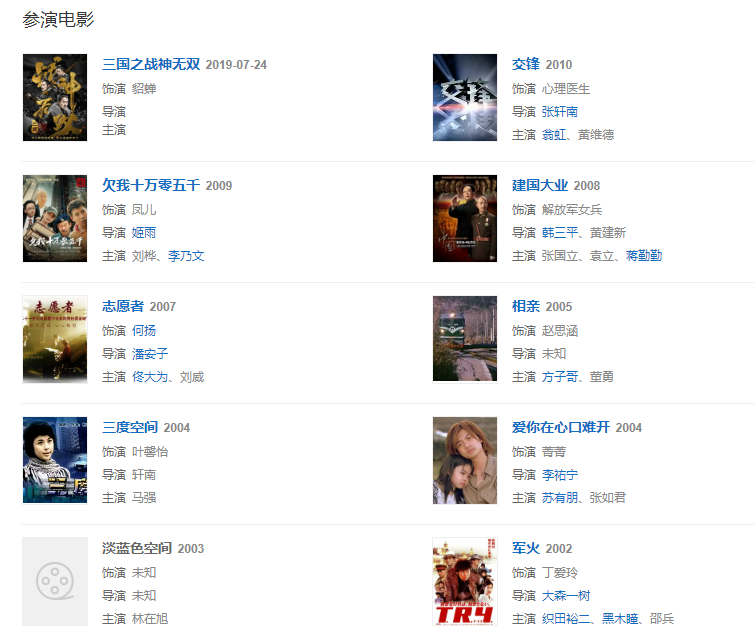This screenshot has height=639, width=754.
Task: Open the movie title 欠我十万零五千
Action: pos(151,186)
